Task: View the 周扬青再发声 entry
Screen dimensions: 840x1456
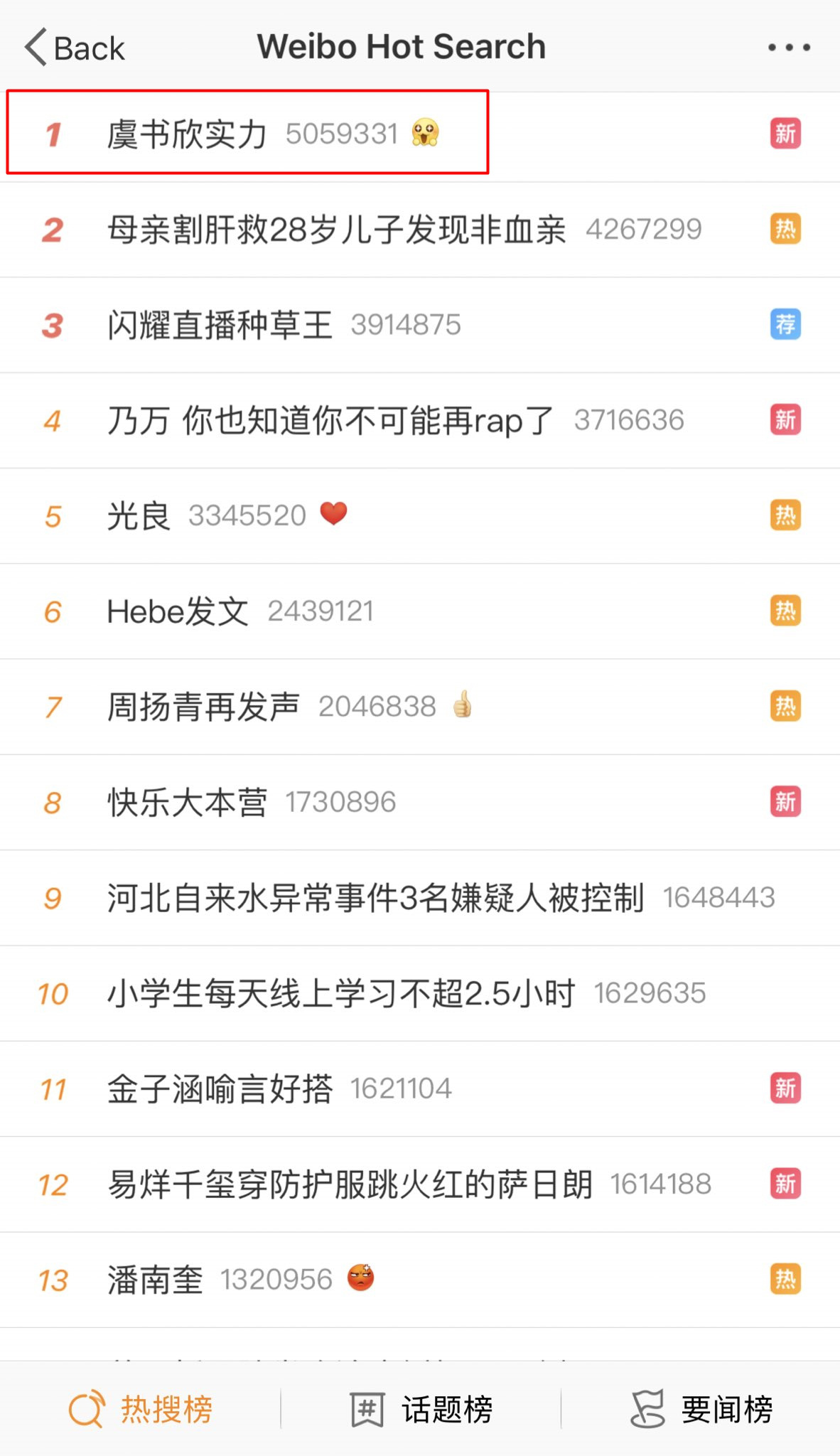Action: click(203, 707)
